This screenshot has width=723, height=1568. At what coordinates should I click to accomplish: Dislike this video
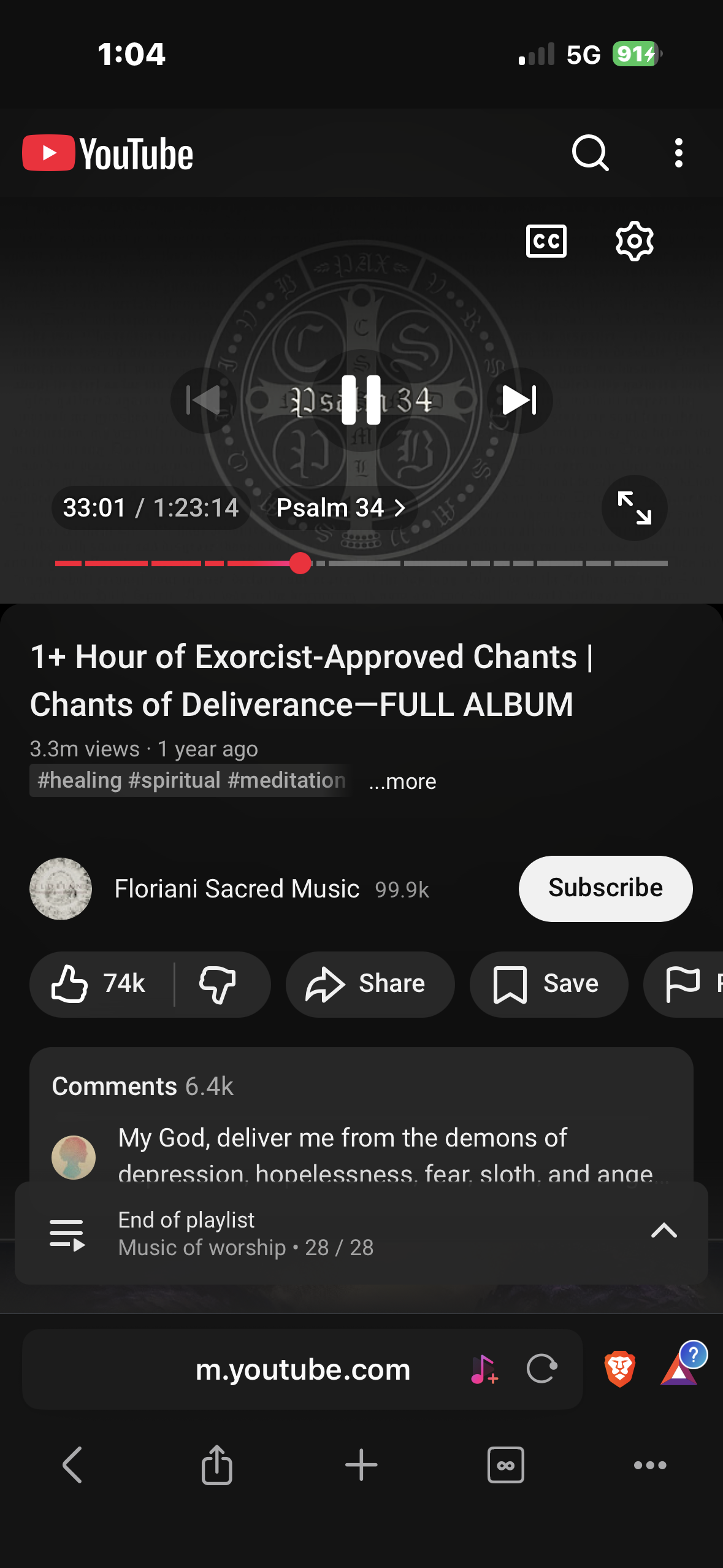pos(218,984)
